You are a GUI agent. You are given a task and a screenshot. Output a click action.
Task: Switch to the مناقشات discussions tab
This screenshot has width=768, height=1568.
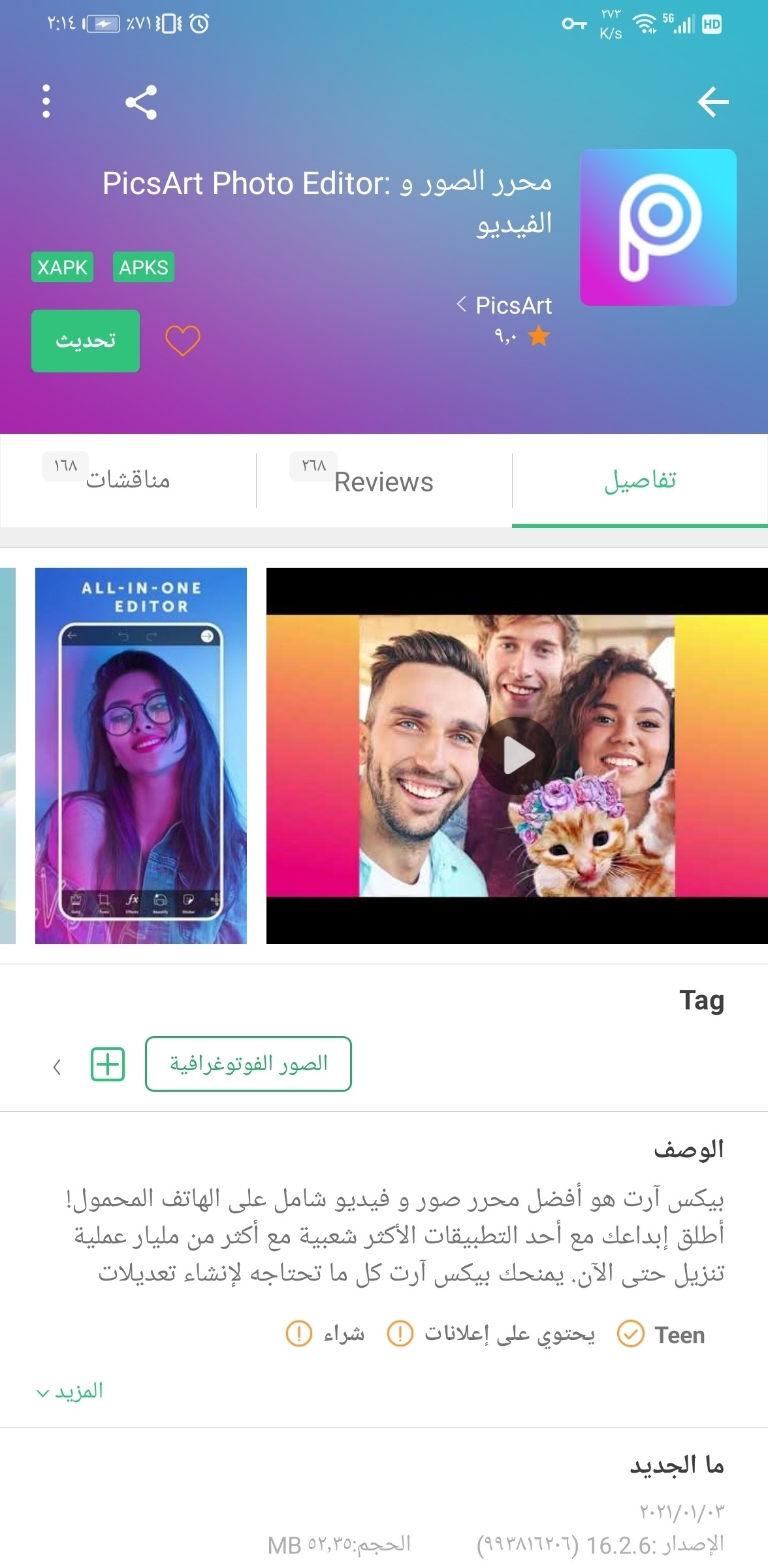coord(127,480)
